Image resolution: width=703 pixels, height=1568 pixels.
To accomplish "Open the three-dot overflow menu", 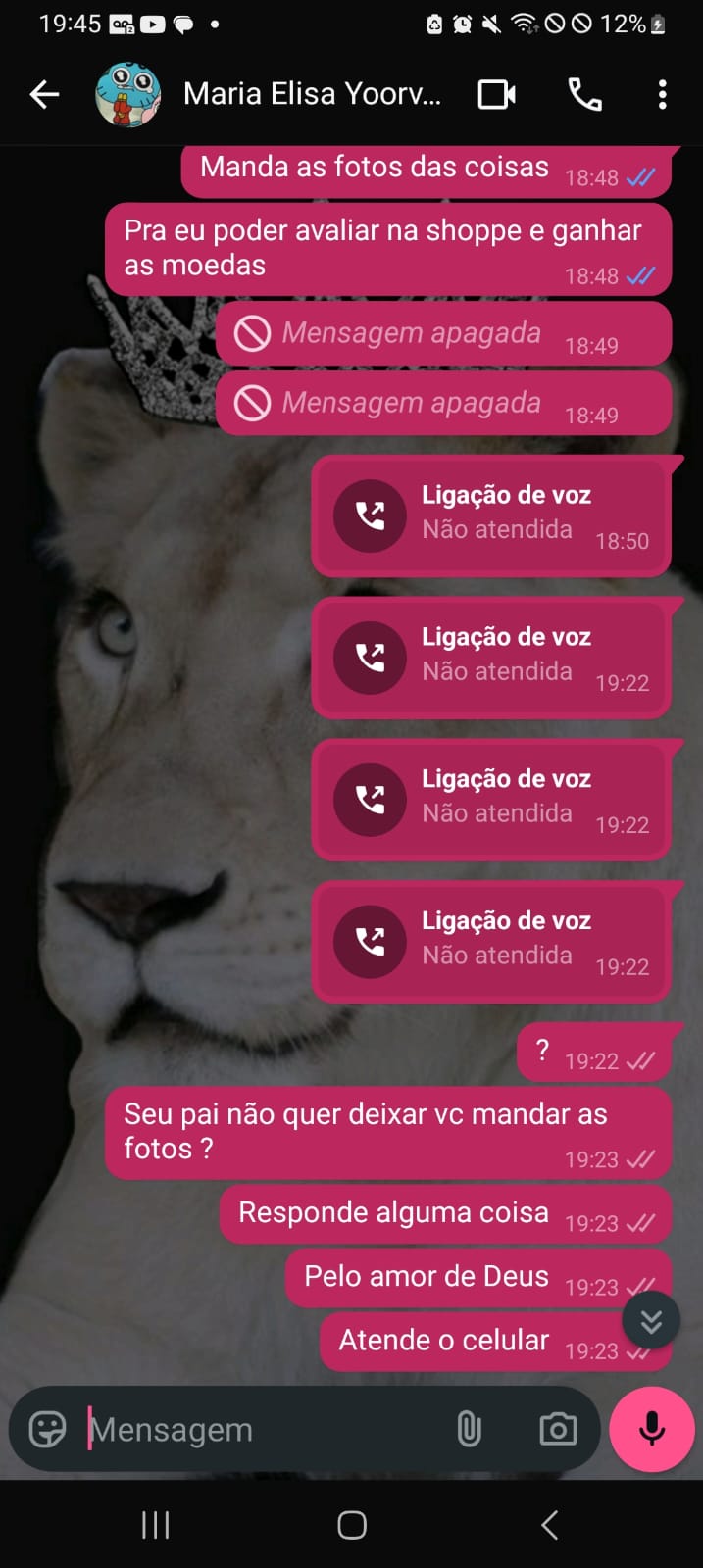I will pos(663,94).
